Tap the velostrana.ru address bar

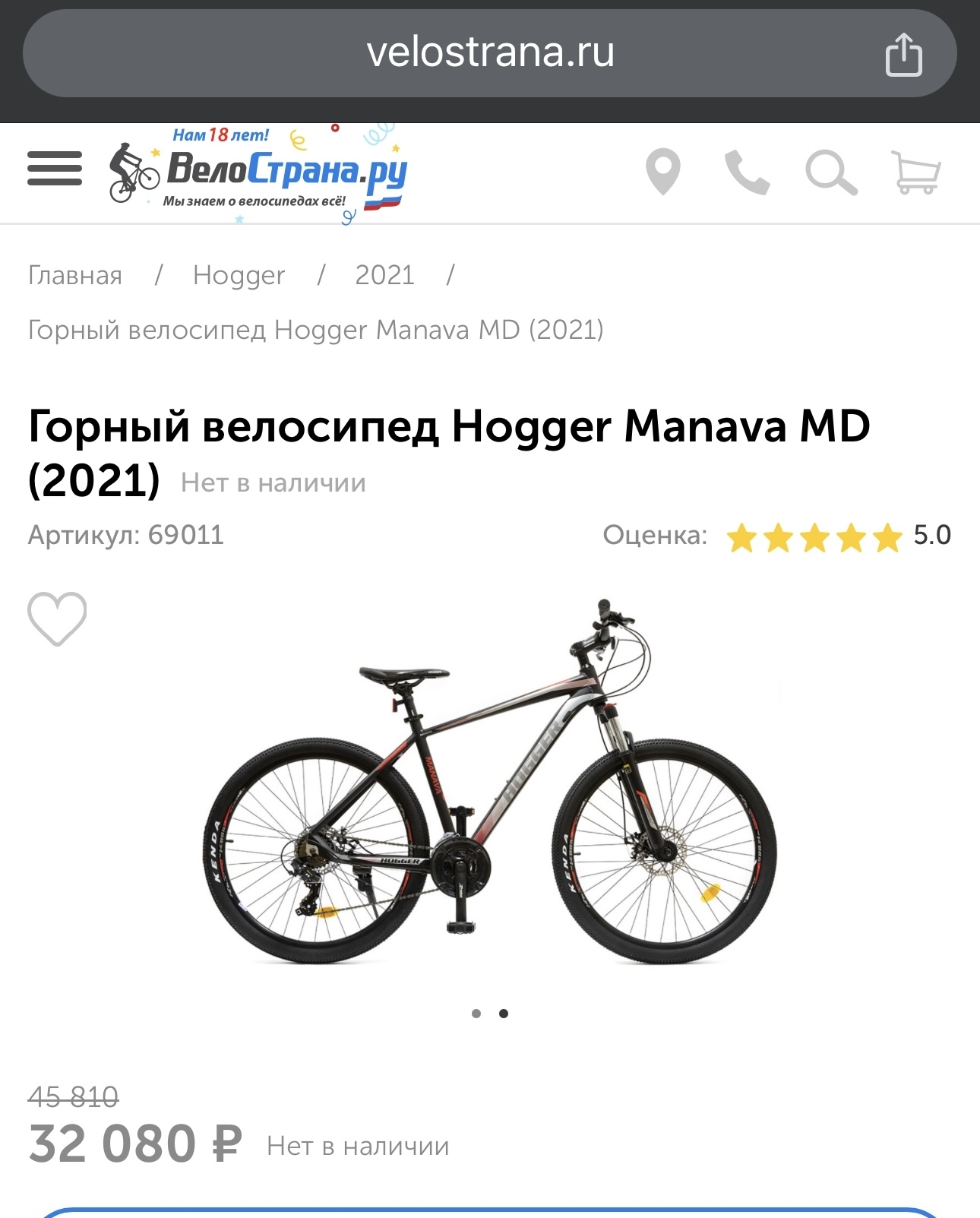coord(490,53)
